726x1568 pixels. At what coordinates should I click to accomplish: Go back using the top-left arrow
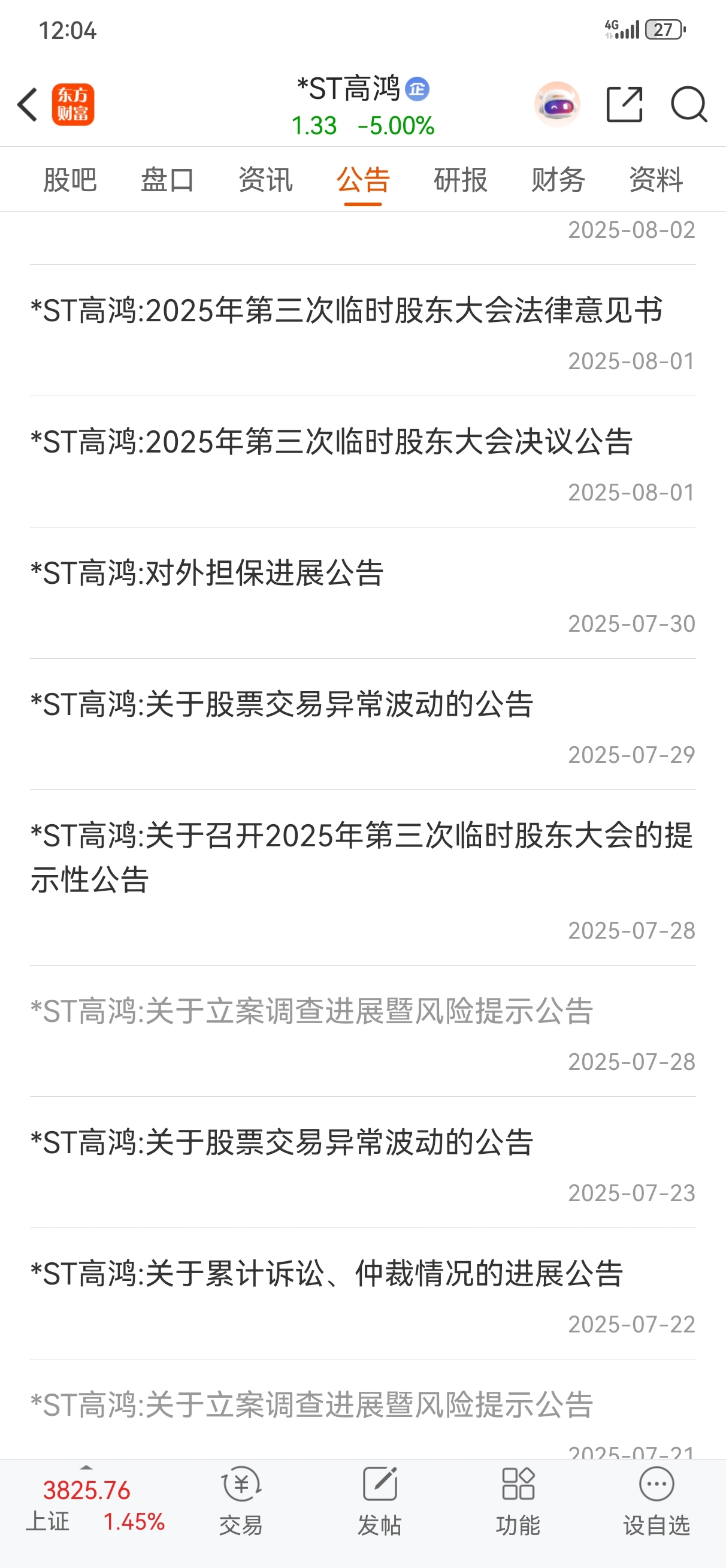(x=28, y=105)
